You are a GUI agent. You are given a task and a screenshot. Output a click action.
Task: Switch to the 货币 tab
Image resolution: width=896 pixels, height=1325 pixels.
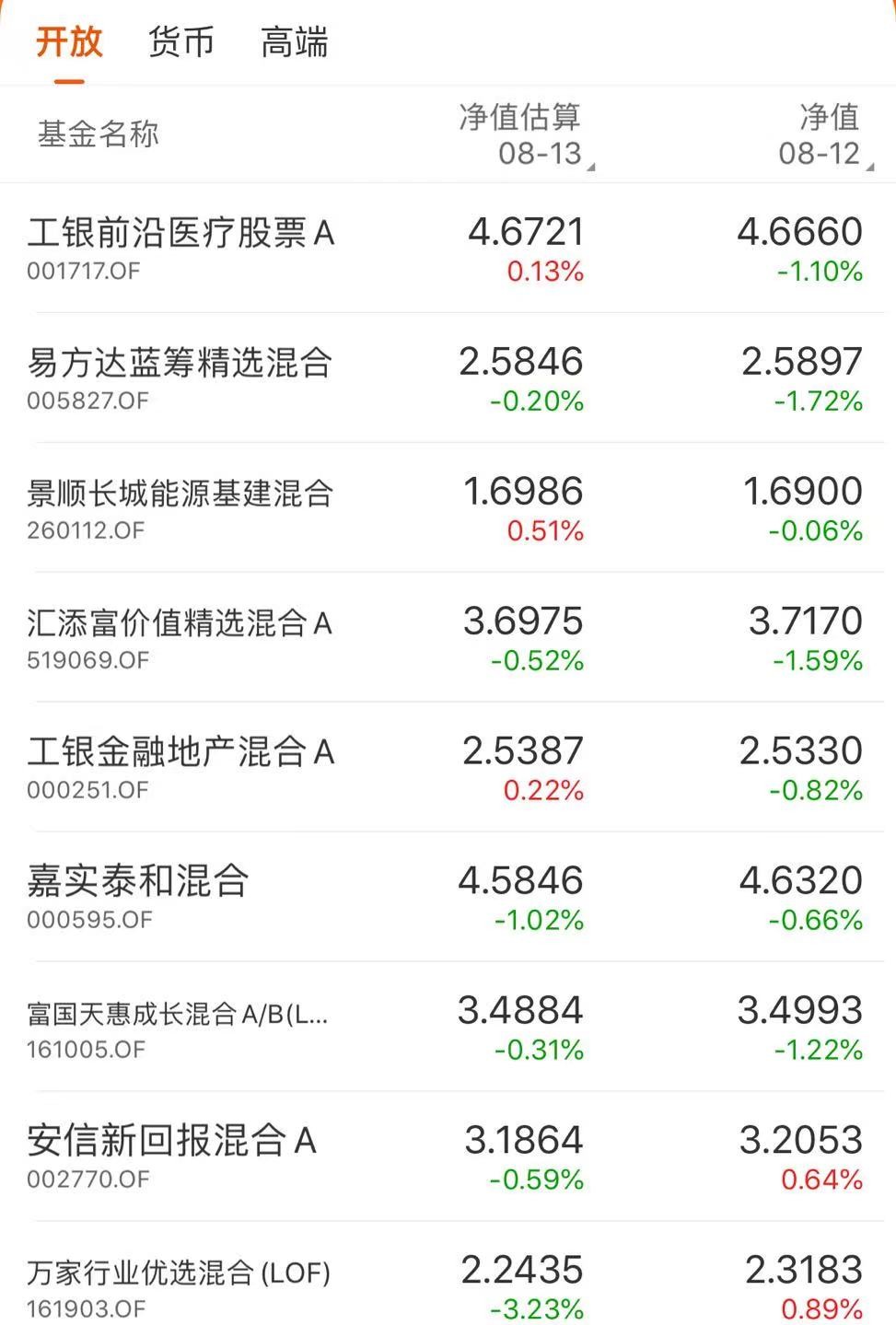click(180, 41)
